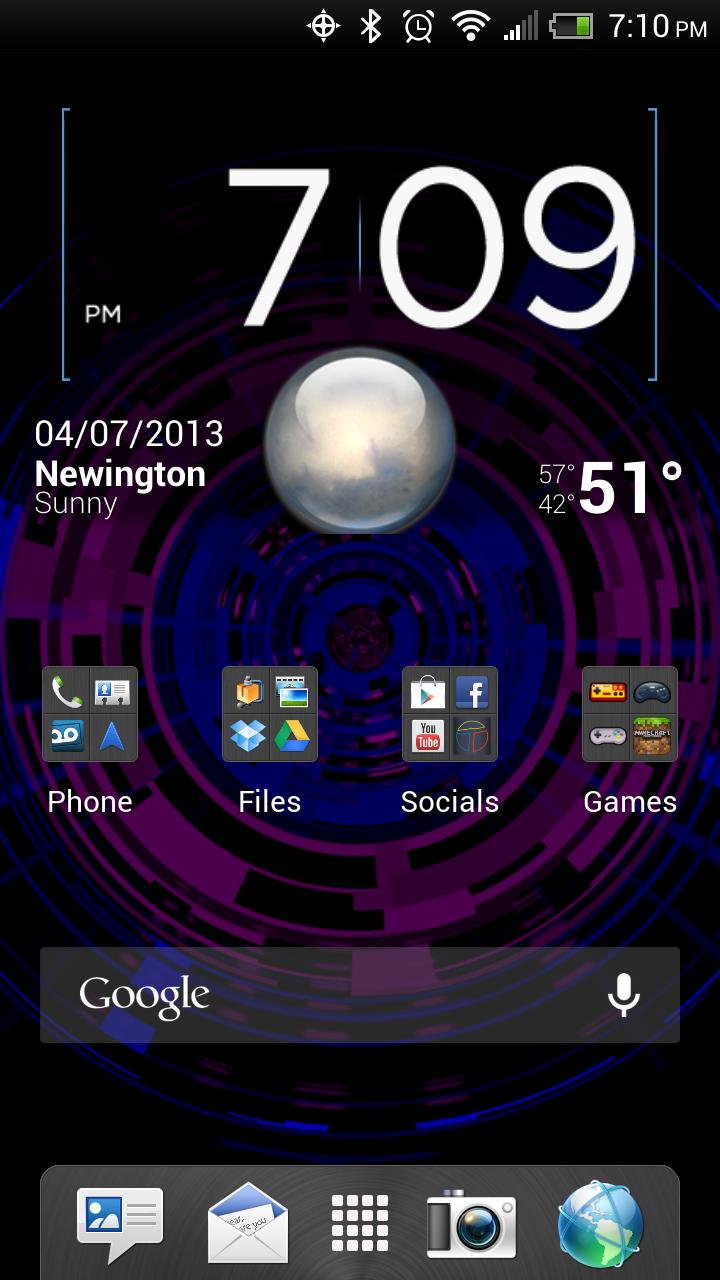Open the Phone folder

pos(90,715)
